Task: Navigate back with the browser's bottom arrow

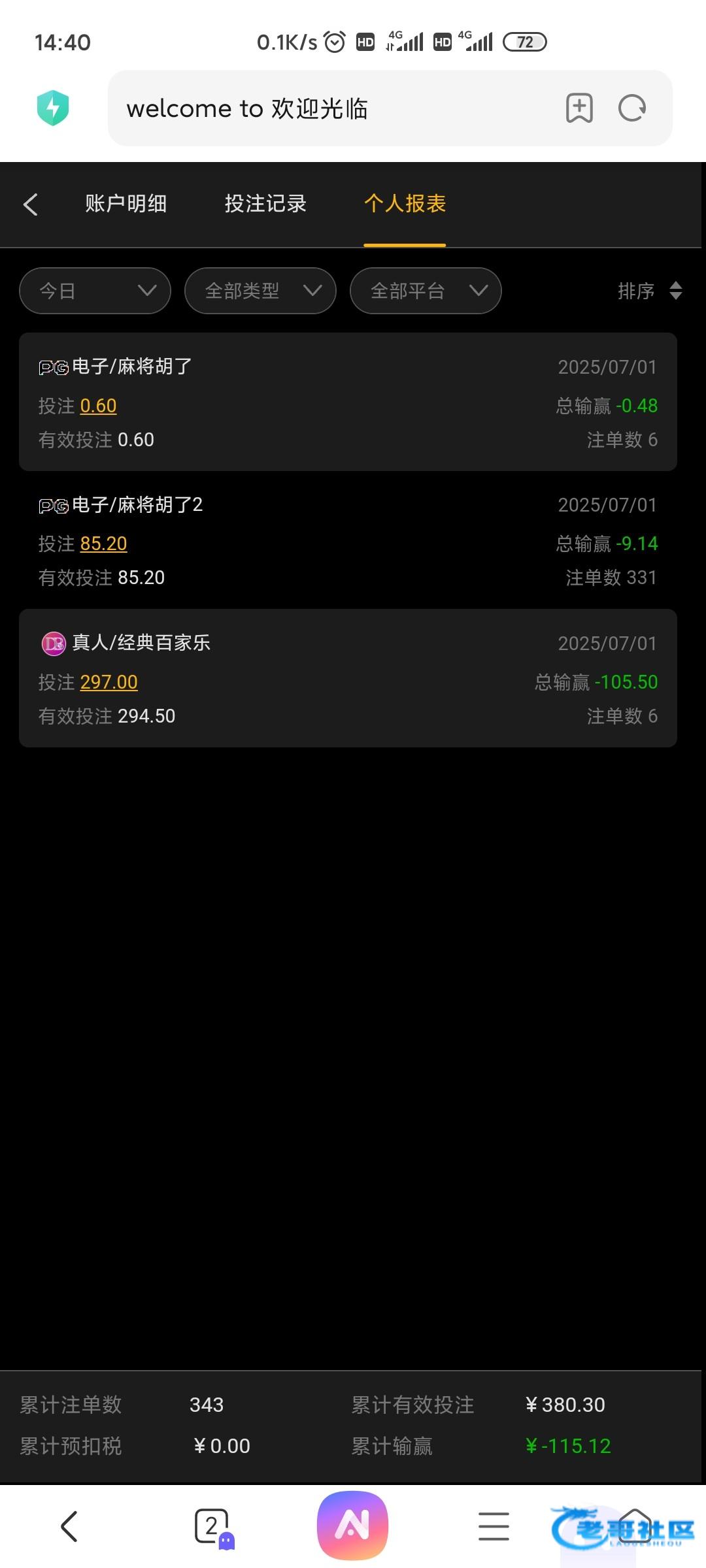Action: coord(69,1527)
